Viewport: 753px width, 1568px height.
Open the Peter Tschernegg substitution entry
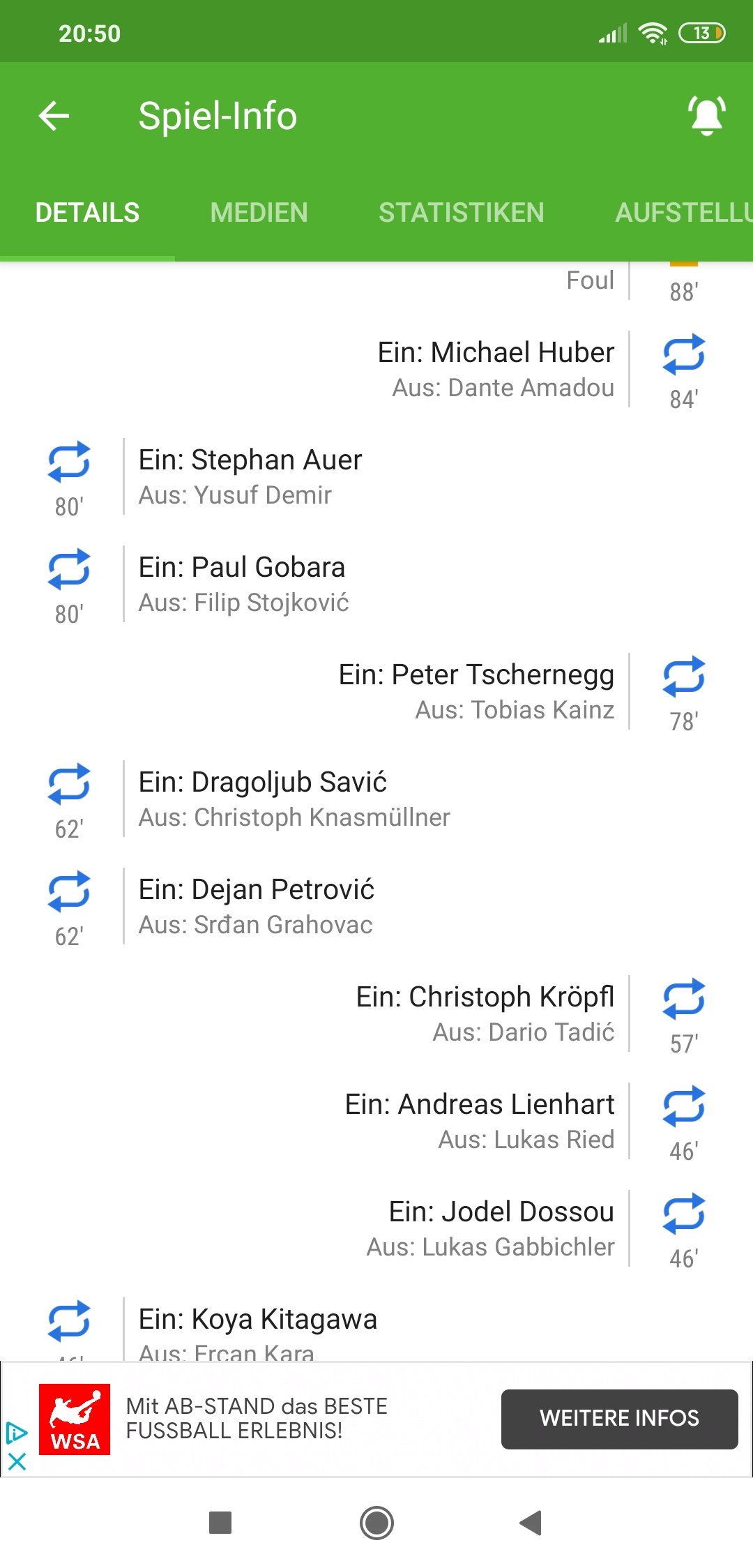376,691
